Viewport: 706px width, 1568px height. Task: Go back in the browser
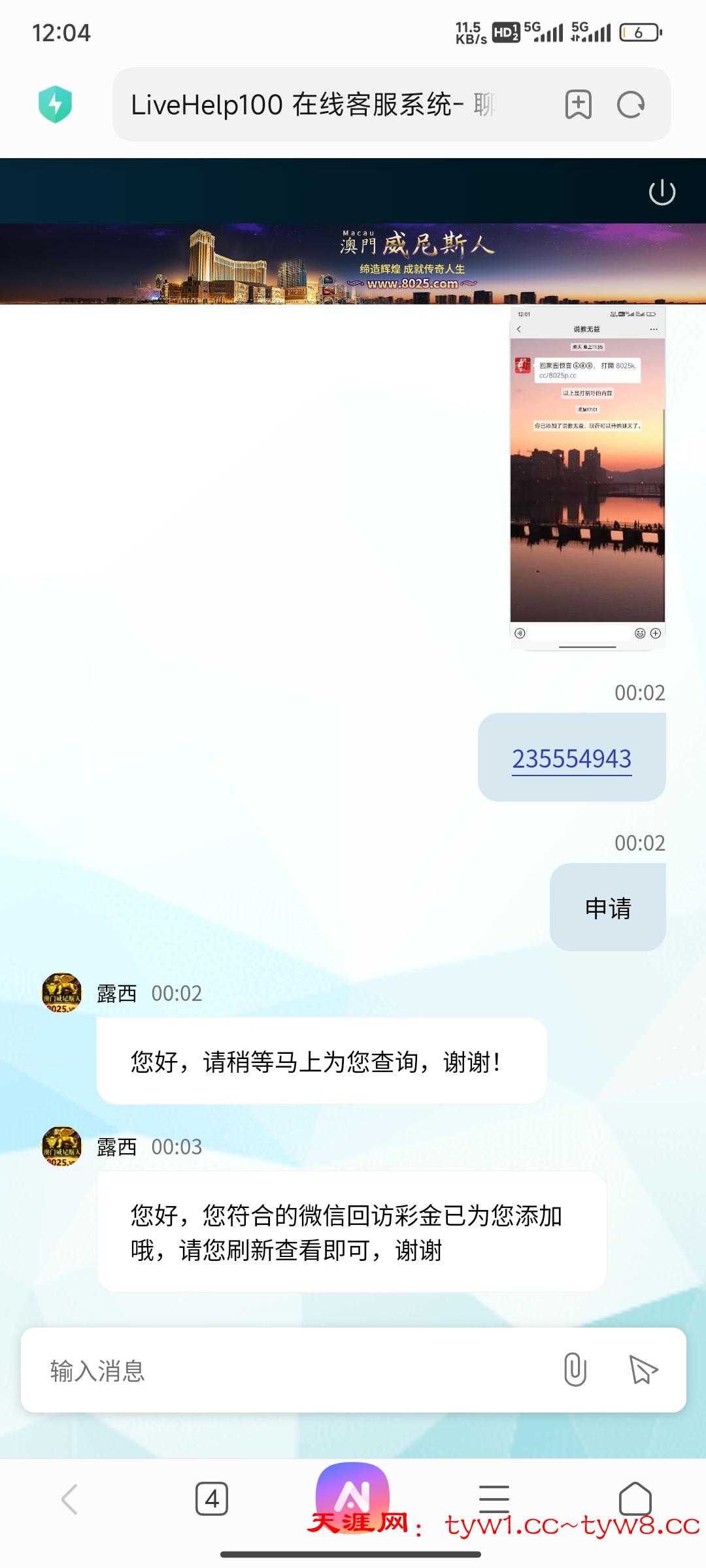(69, 1499)
